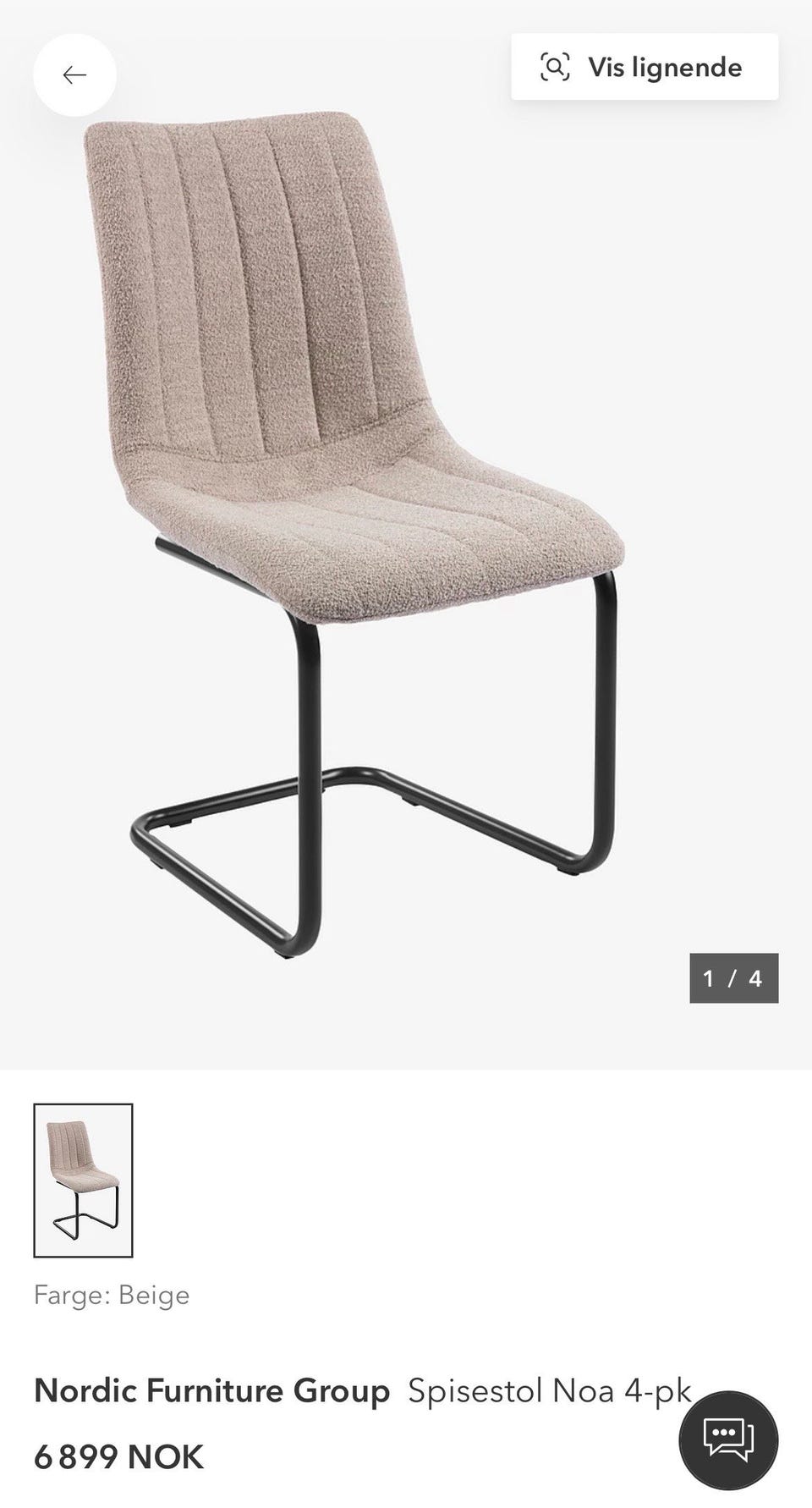Open the live chat bubble
This screenshot has width=812, height=1508.
[728, 1440]
